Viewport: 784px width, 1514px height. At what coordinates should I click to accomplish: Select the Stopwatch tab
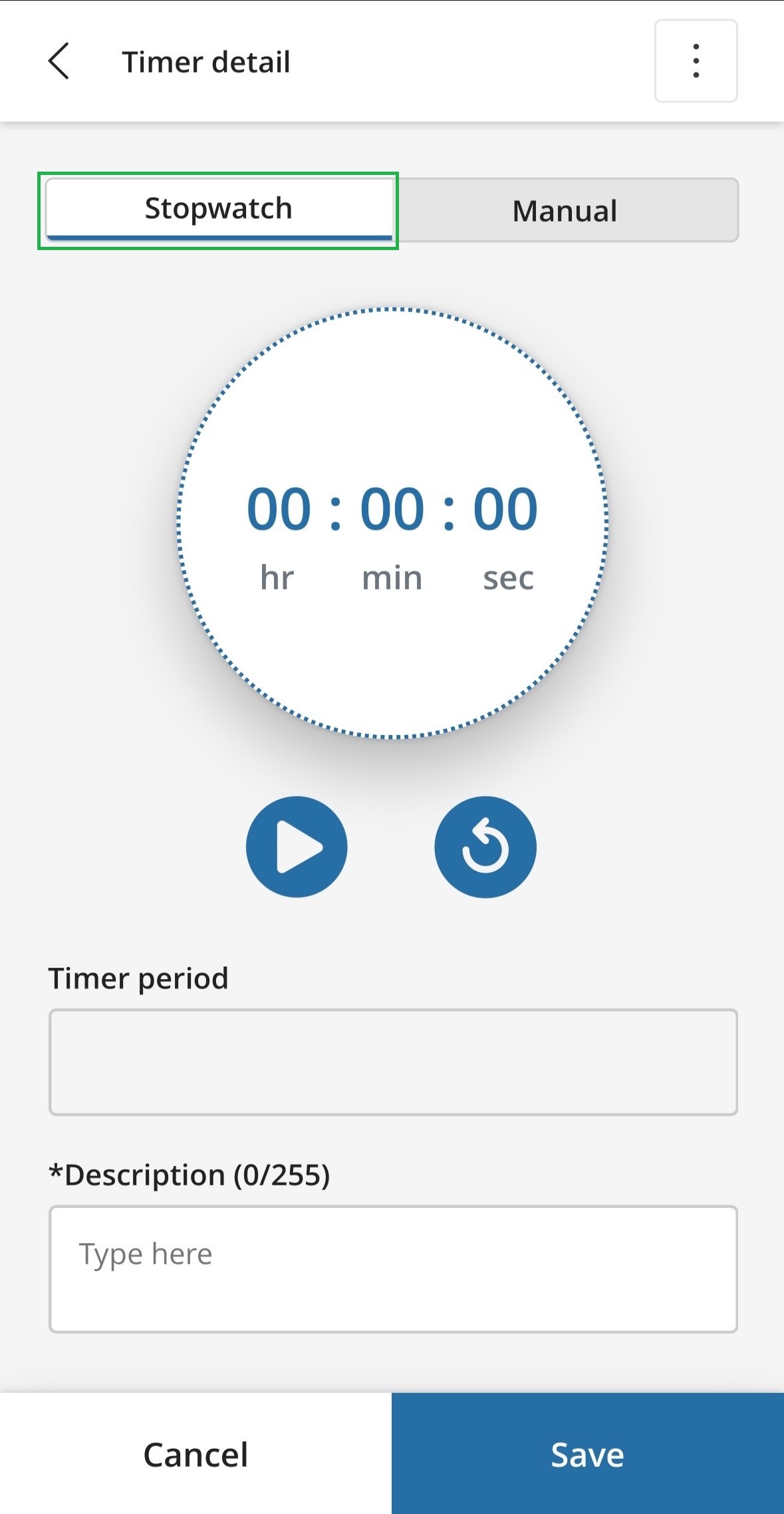(x=218, y=210)
